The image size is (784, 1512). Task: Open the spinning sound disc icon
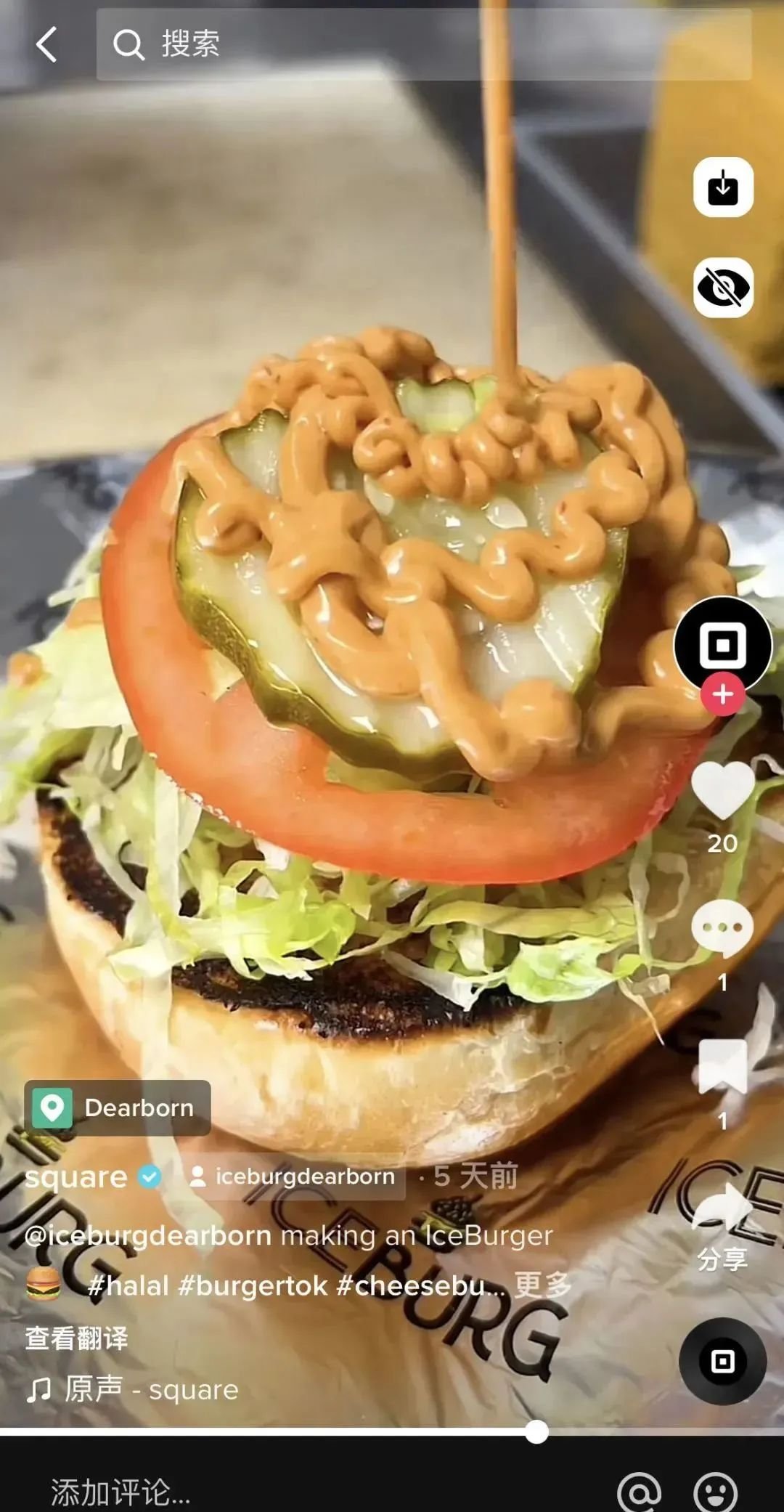pyautogui.click(x=722, y=1361)
